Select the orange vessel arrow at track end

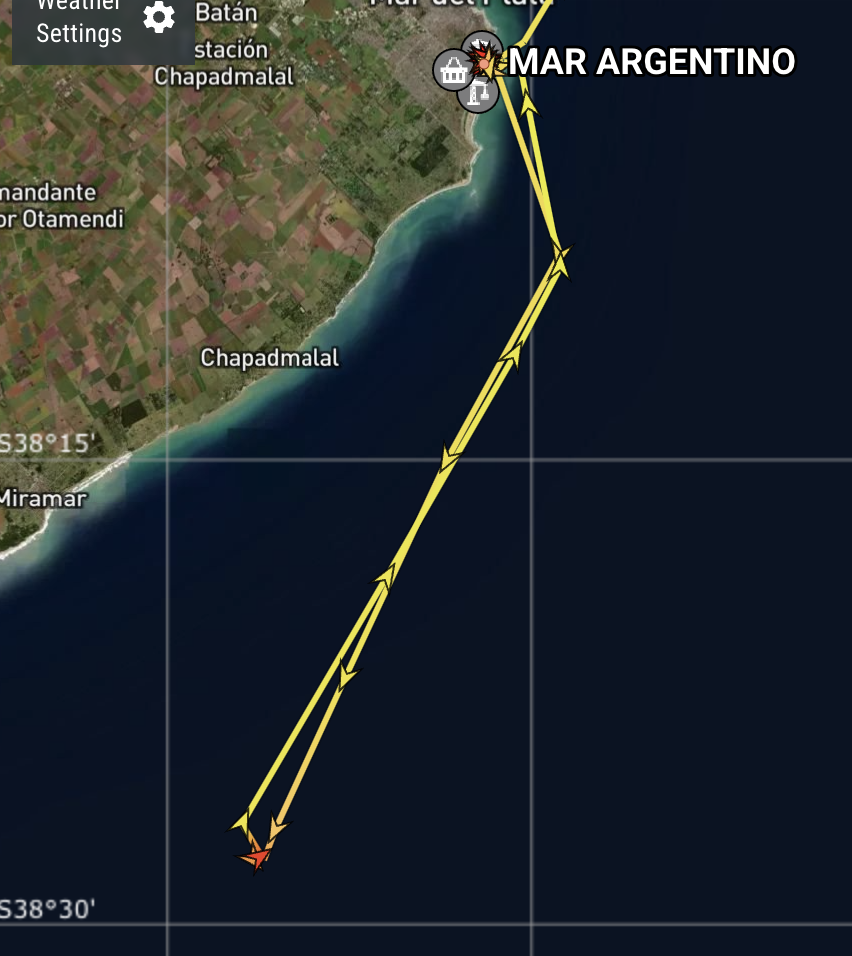click(257, 857)
